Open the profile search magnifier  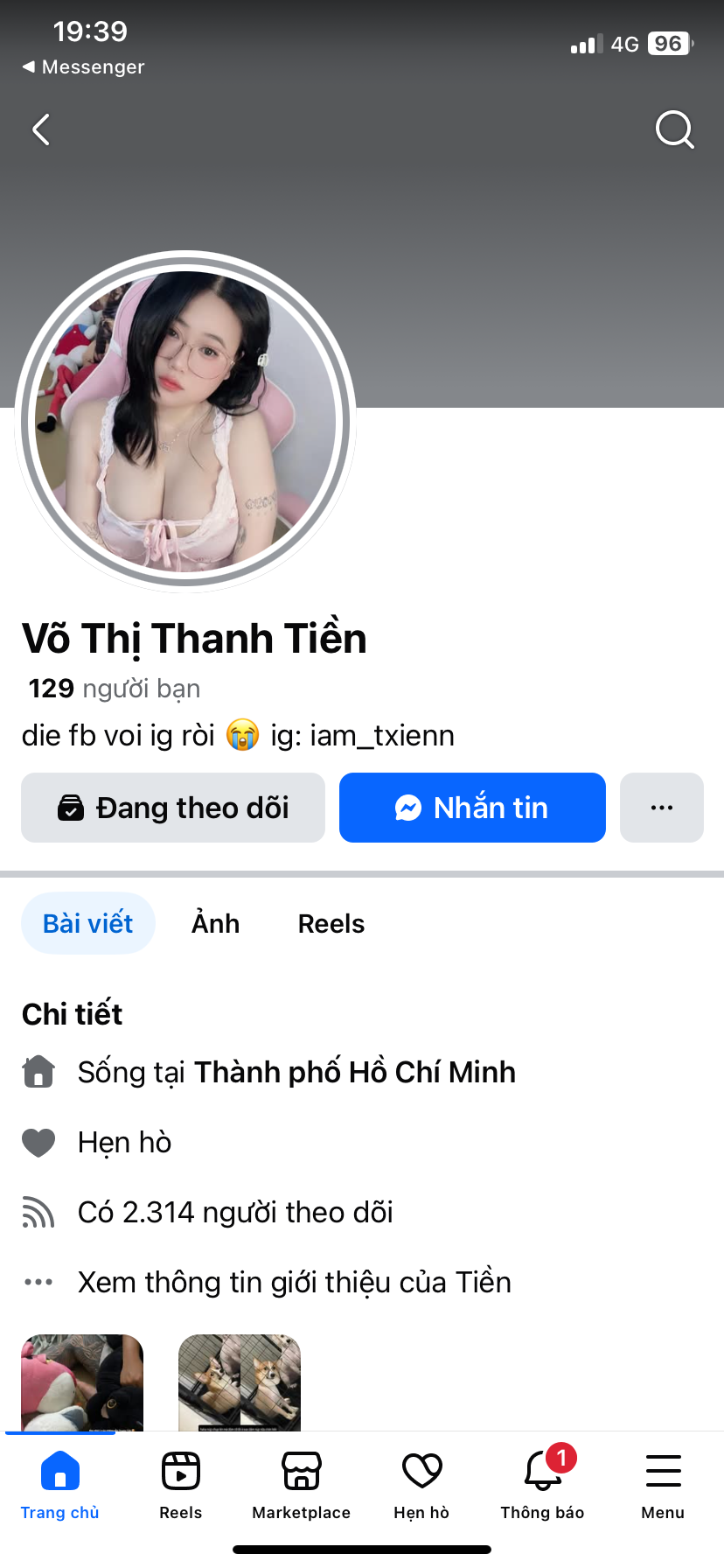click(x=674, y=129)
